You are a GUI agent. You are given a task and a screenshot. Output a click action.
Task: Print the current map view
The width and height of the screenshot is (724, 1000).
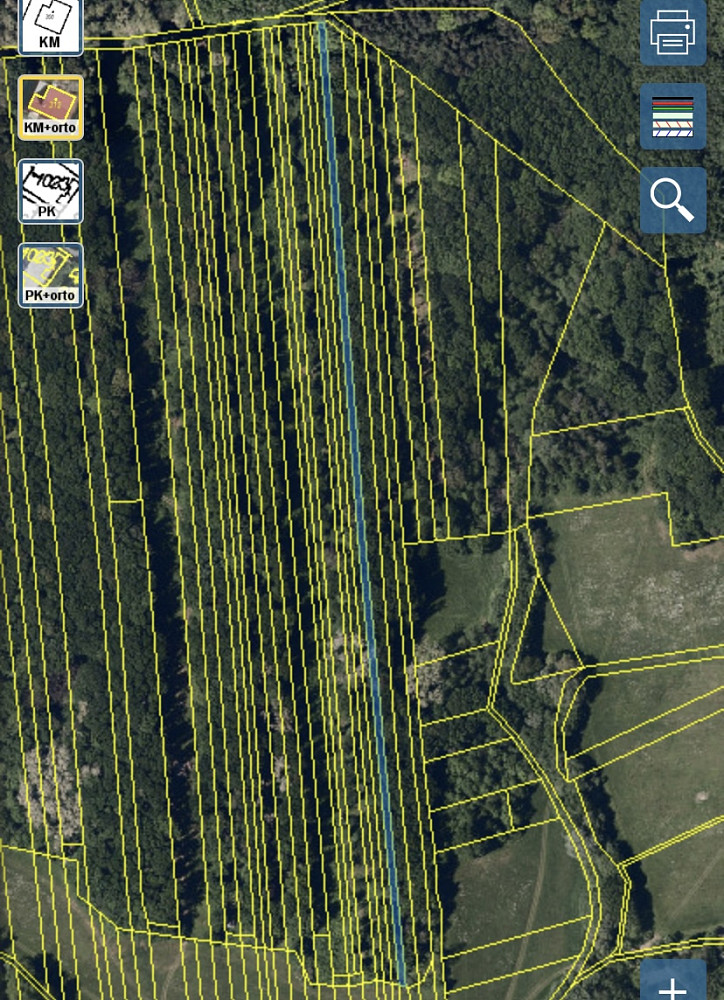(672, 31)
